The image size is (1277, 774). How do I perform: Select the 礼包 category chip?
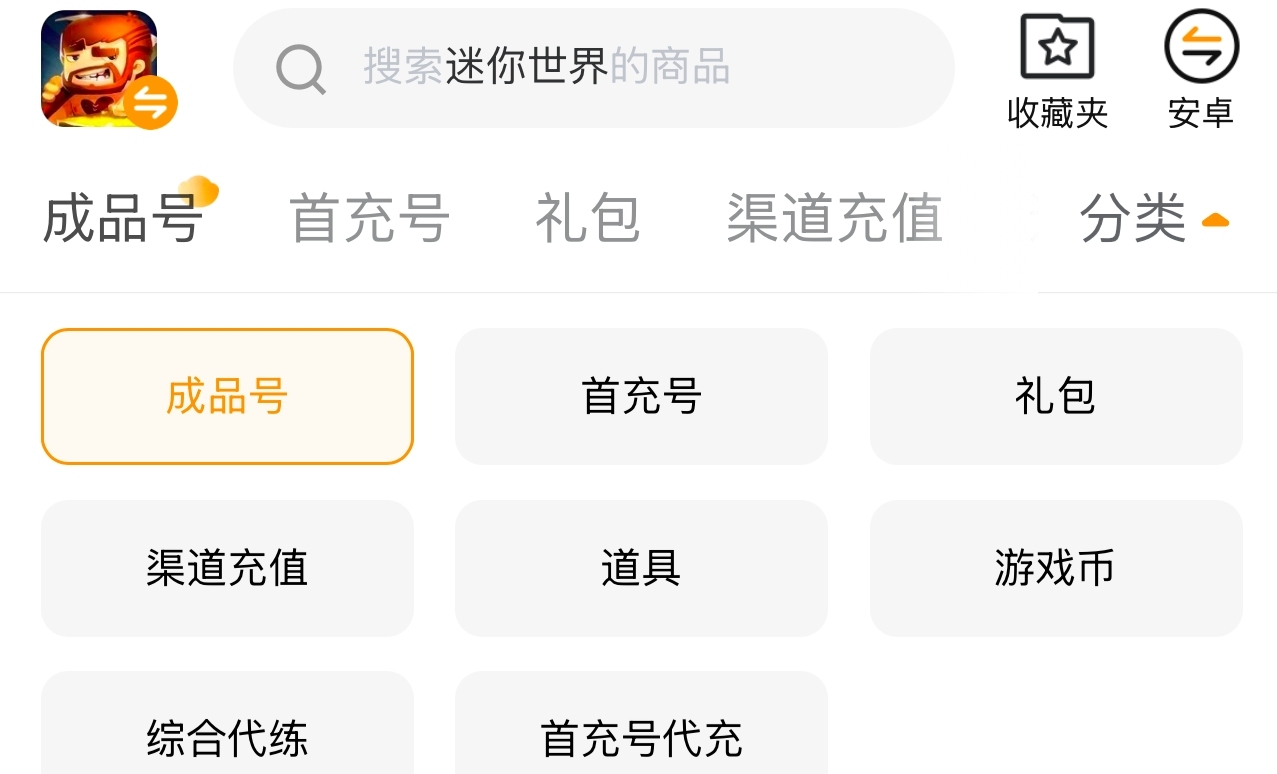click(1056, 396)
